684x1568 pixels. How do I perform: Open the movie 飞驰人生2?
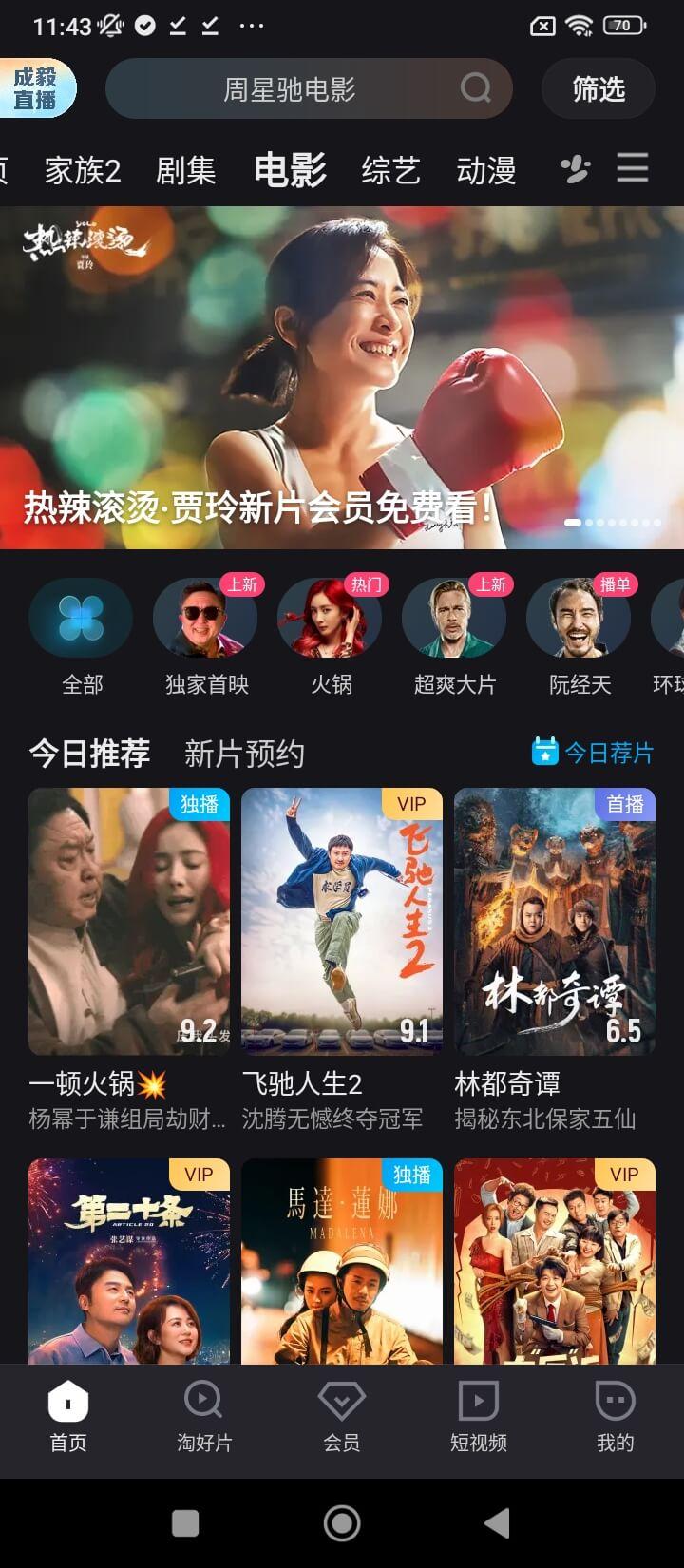pos(342,922)
